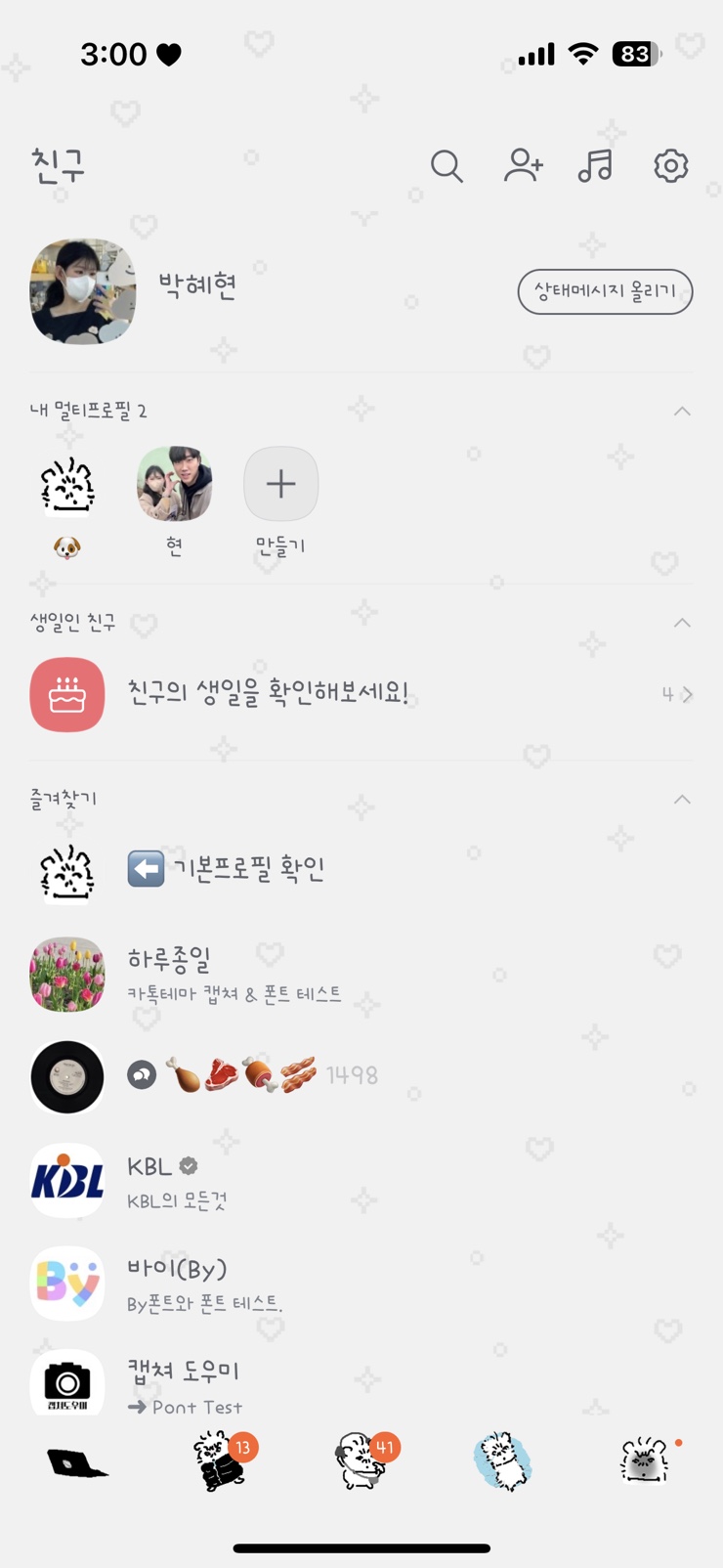Collapse the 즐겨찾기 section
The image size is (723, 1568).
(x=682, y=800)
